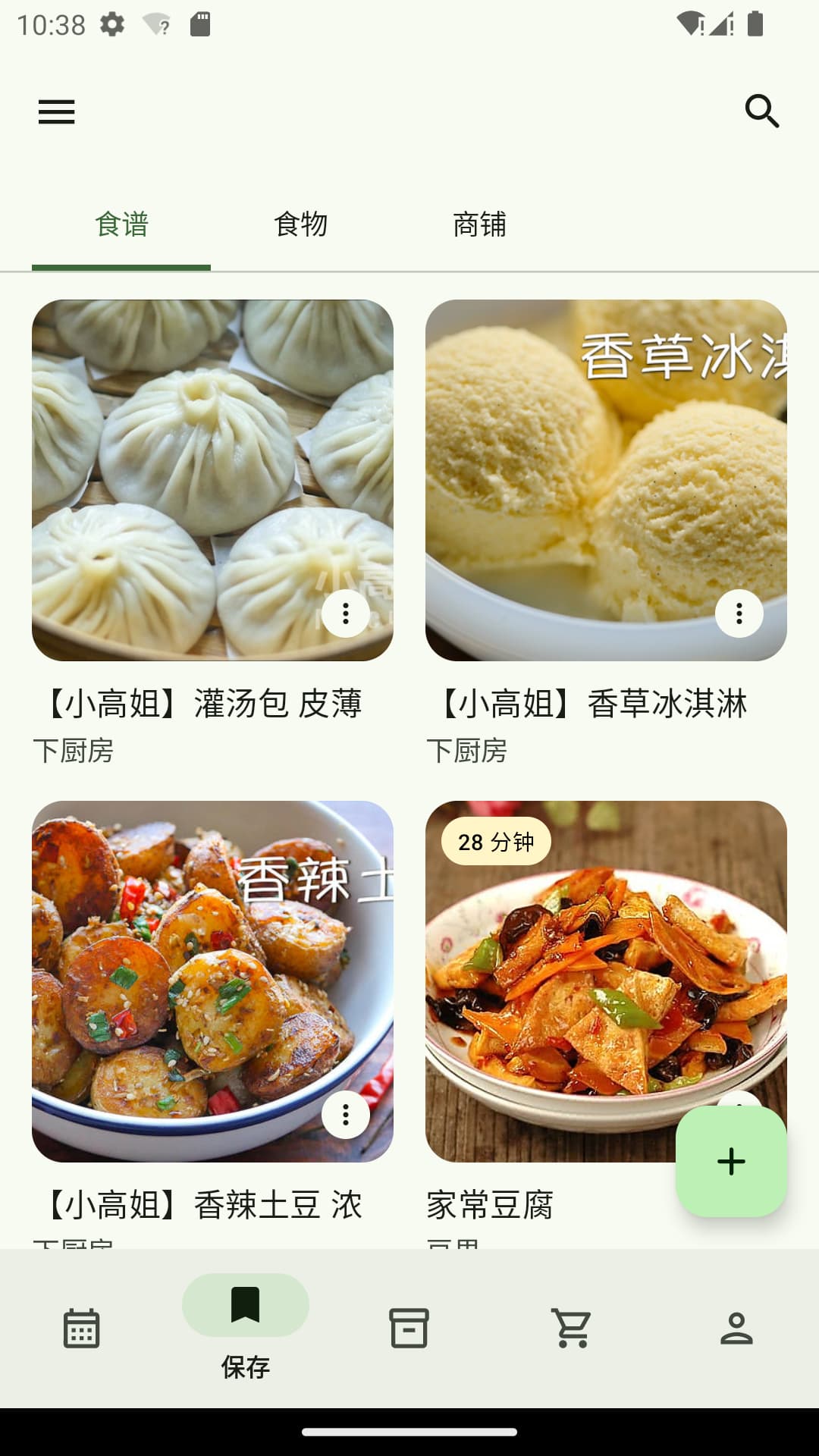Tap the floating plus button to add recipe
819x1456 pixels.
point(730,1160)
